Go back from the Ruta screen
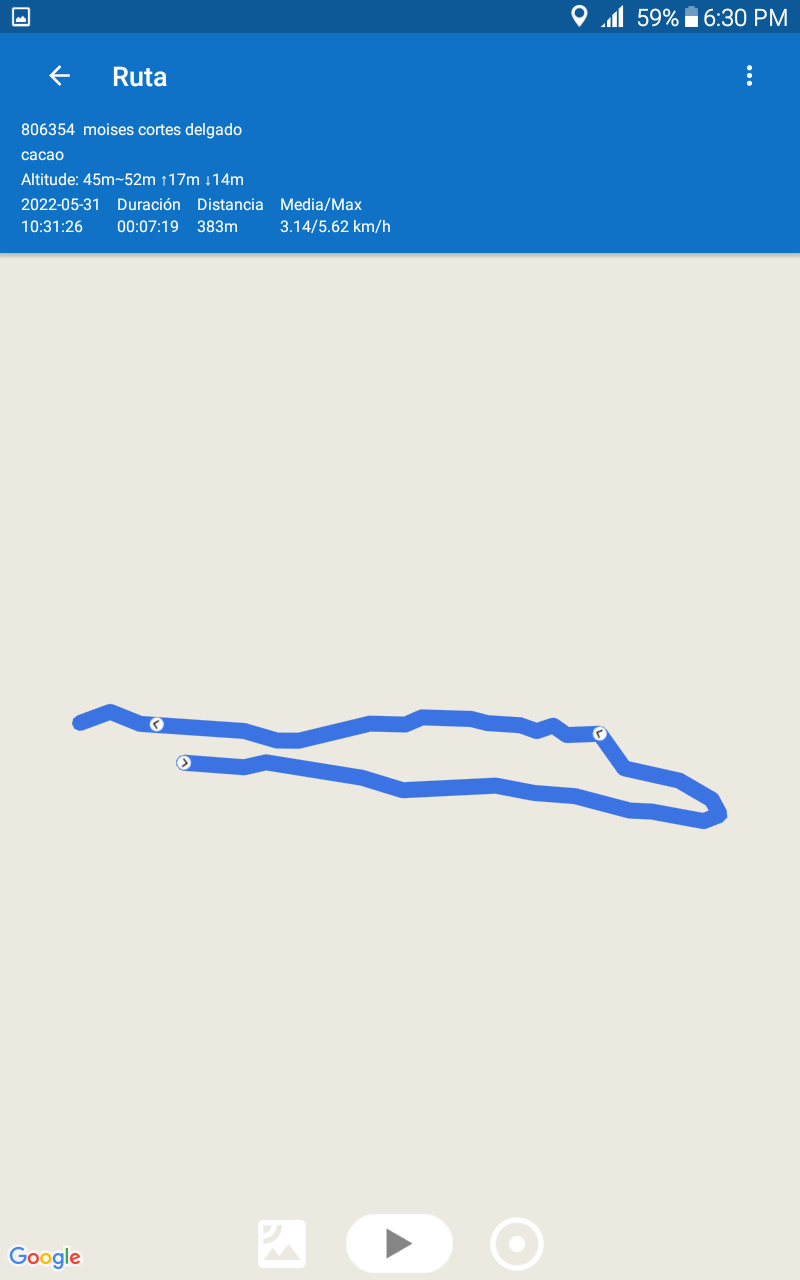This screenshot has width=800, height=1280. click(x=60, y=76)
